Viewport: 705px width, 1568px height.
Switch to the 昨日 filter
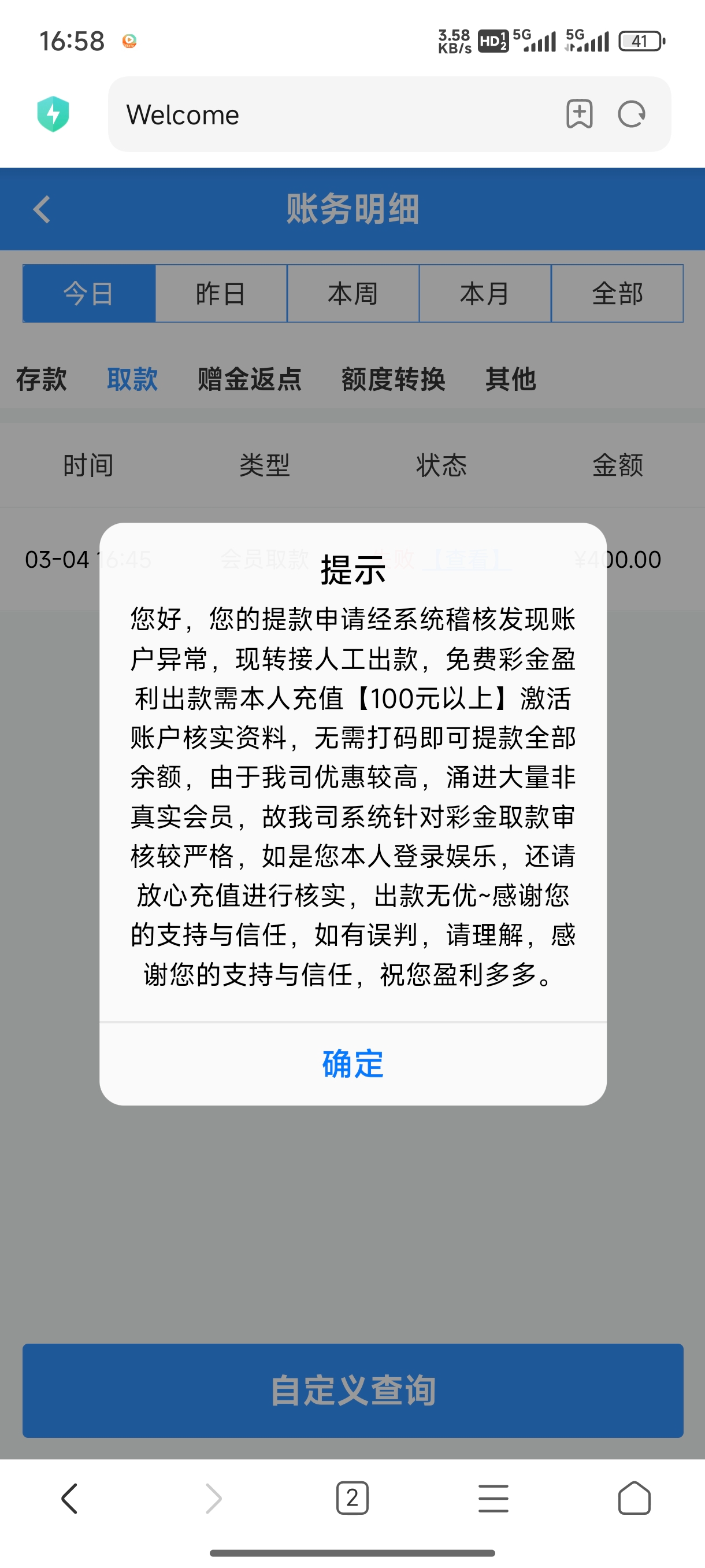coord(221,293)
